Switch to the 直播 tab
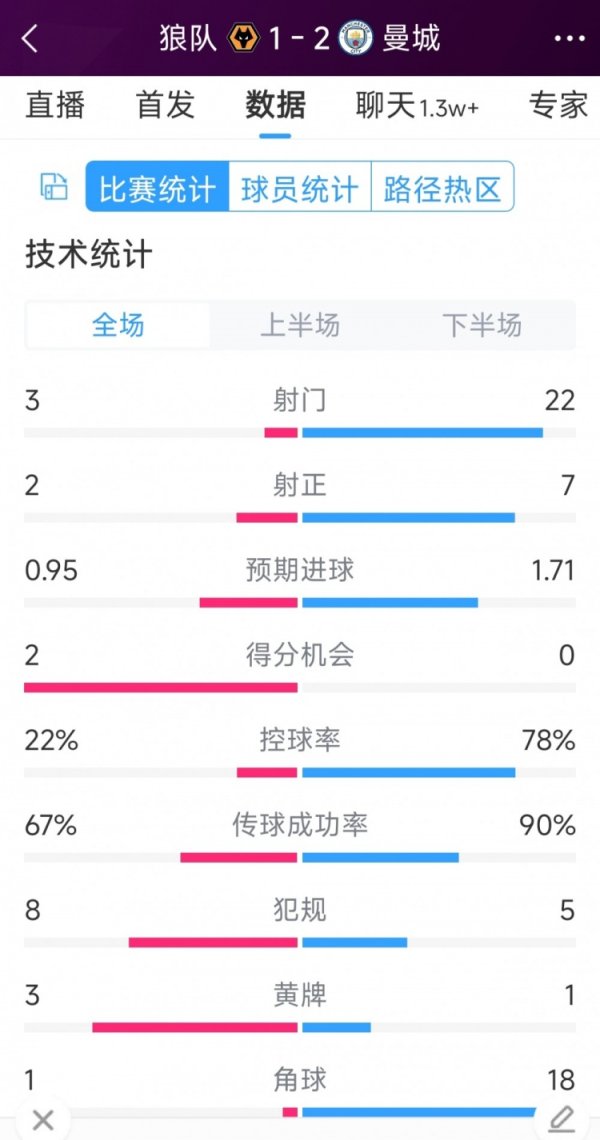 (55, 105)
